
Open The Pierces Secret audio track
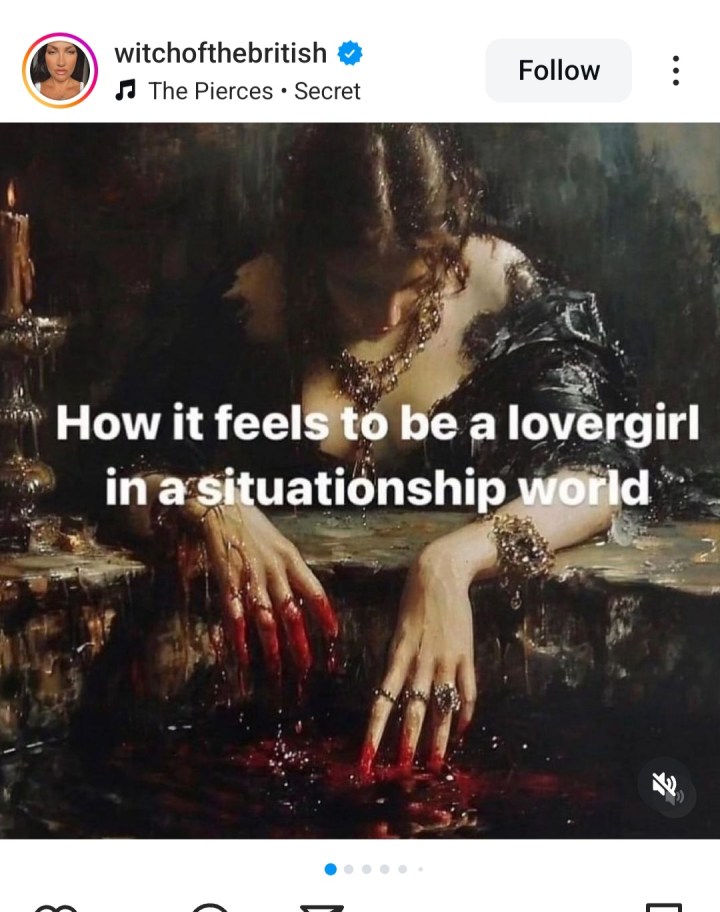click(253, 91)
